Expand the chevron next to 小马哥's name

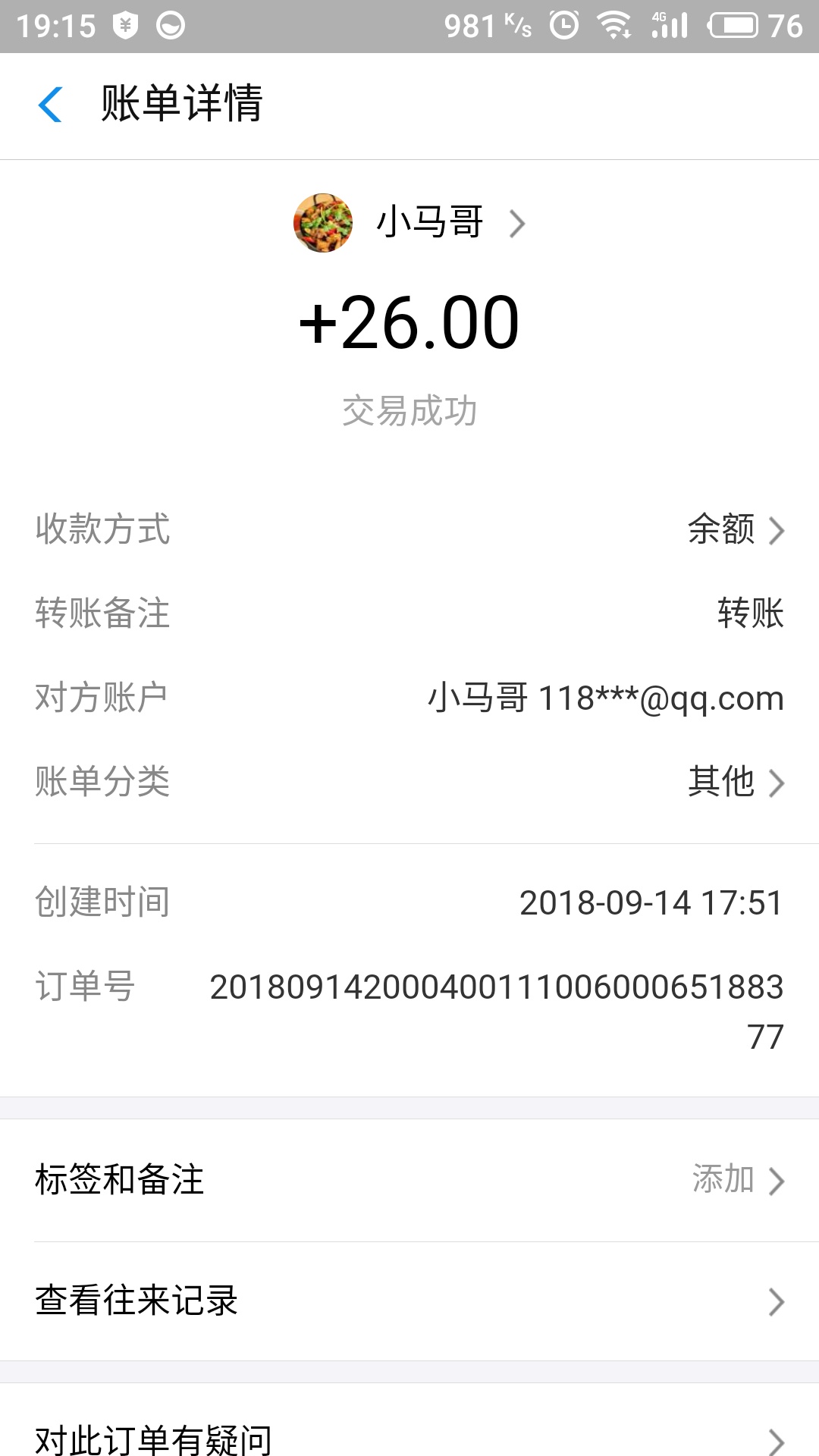click(x=518, y=223)
